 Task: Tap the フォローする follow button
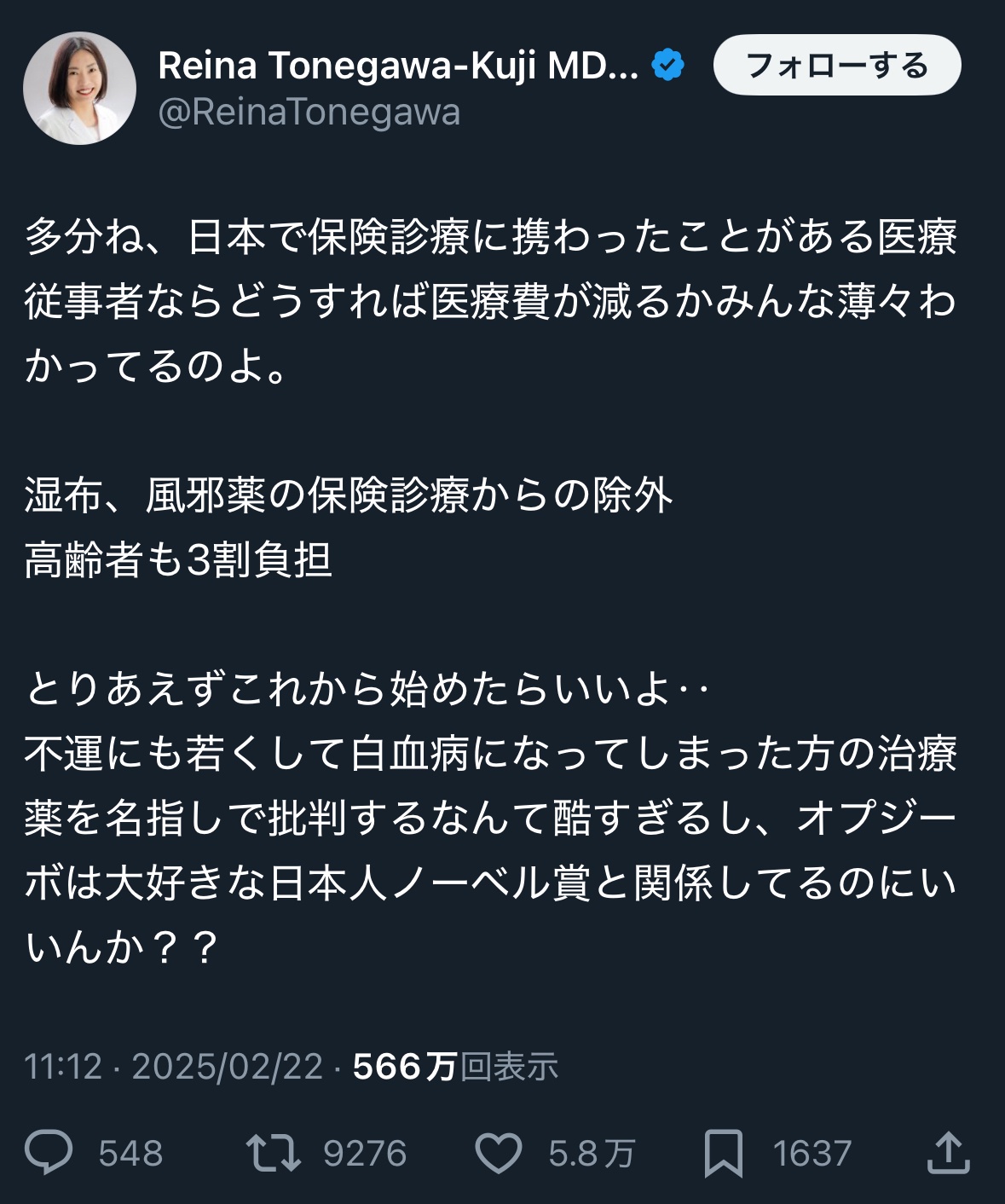tap(836, 66)
